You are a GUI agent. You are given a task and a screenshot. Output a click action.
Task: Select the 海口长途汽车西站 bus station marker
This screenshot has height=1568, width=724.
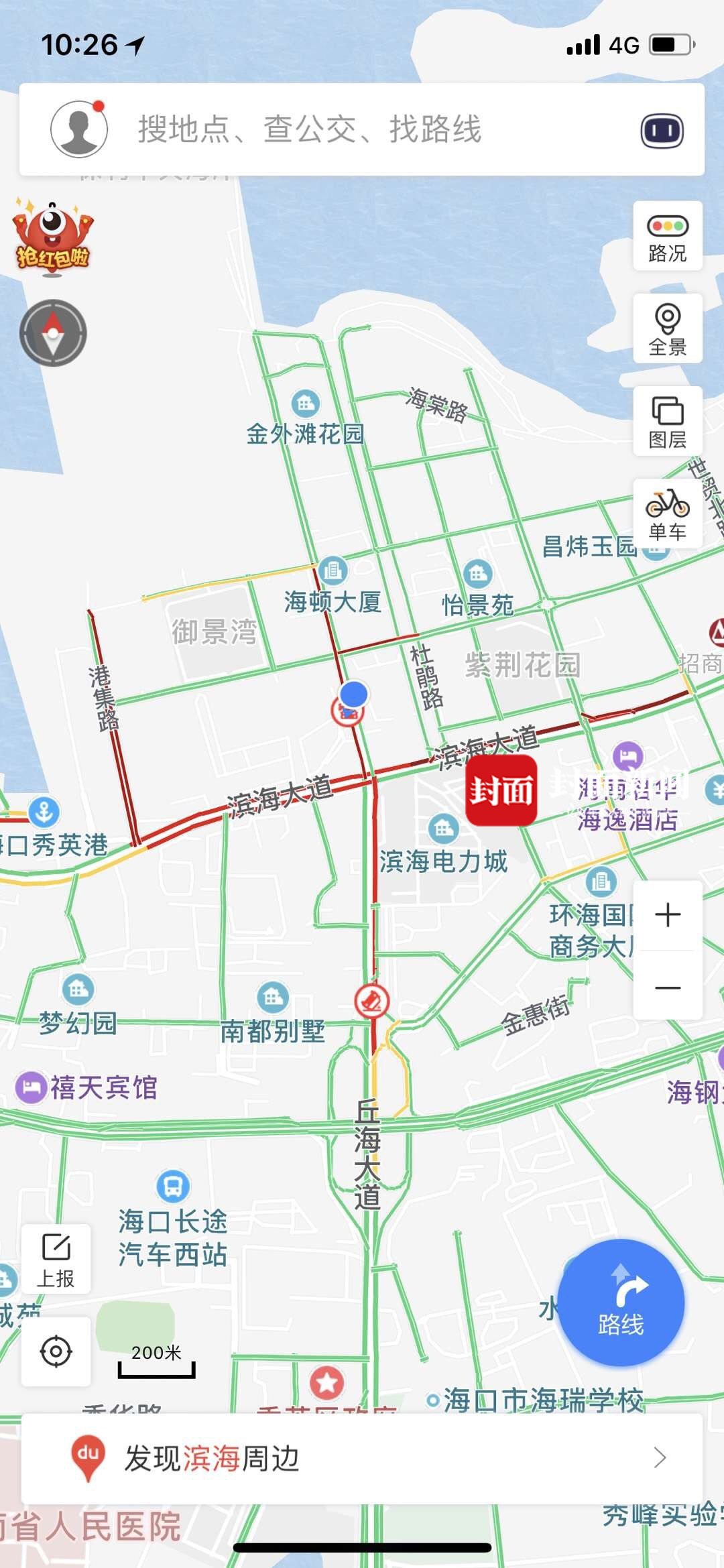click(173, 1185)
